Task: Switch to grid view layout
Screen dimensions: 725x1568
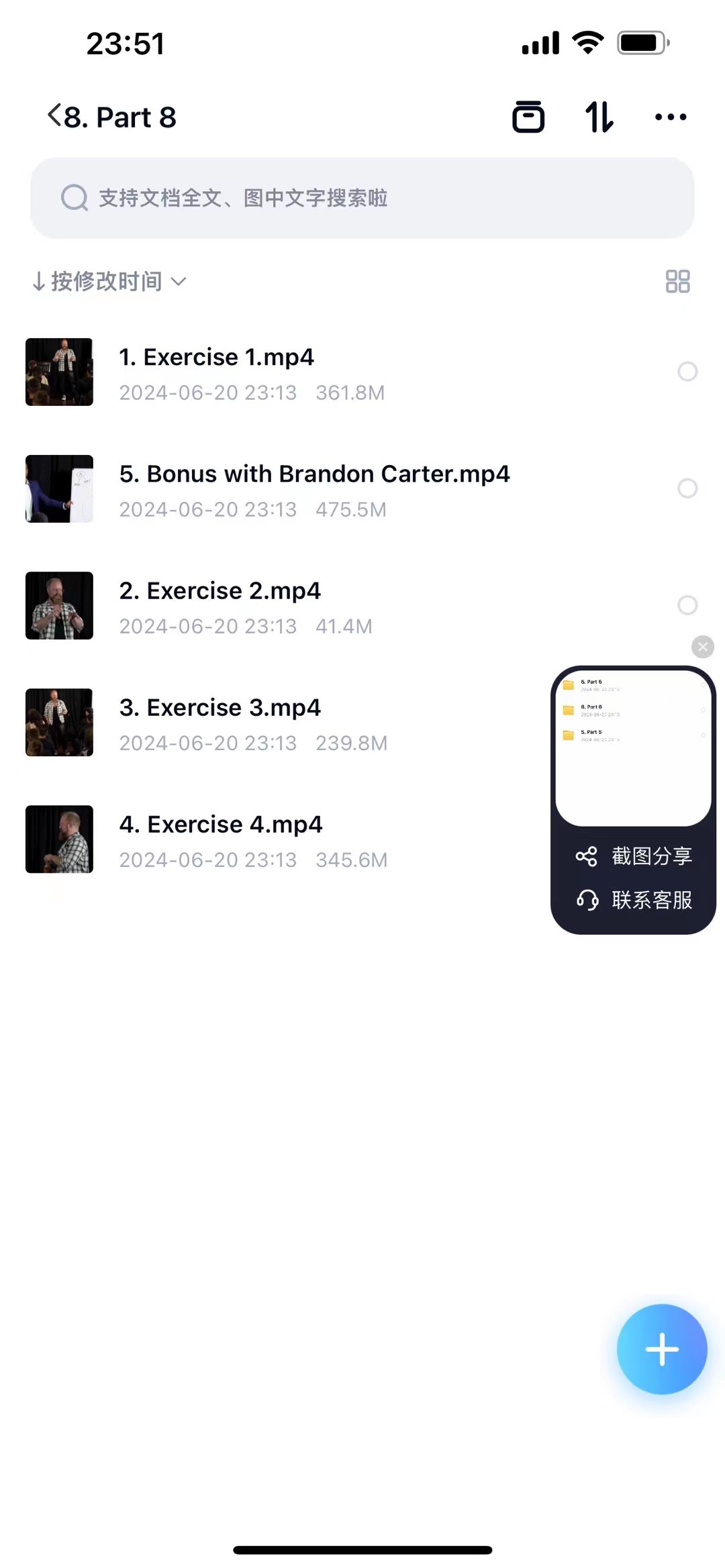Action: pyautogui.click(x=677, y=281)
